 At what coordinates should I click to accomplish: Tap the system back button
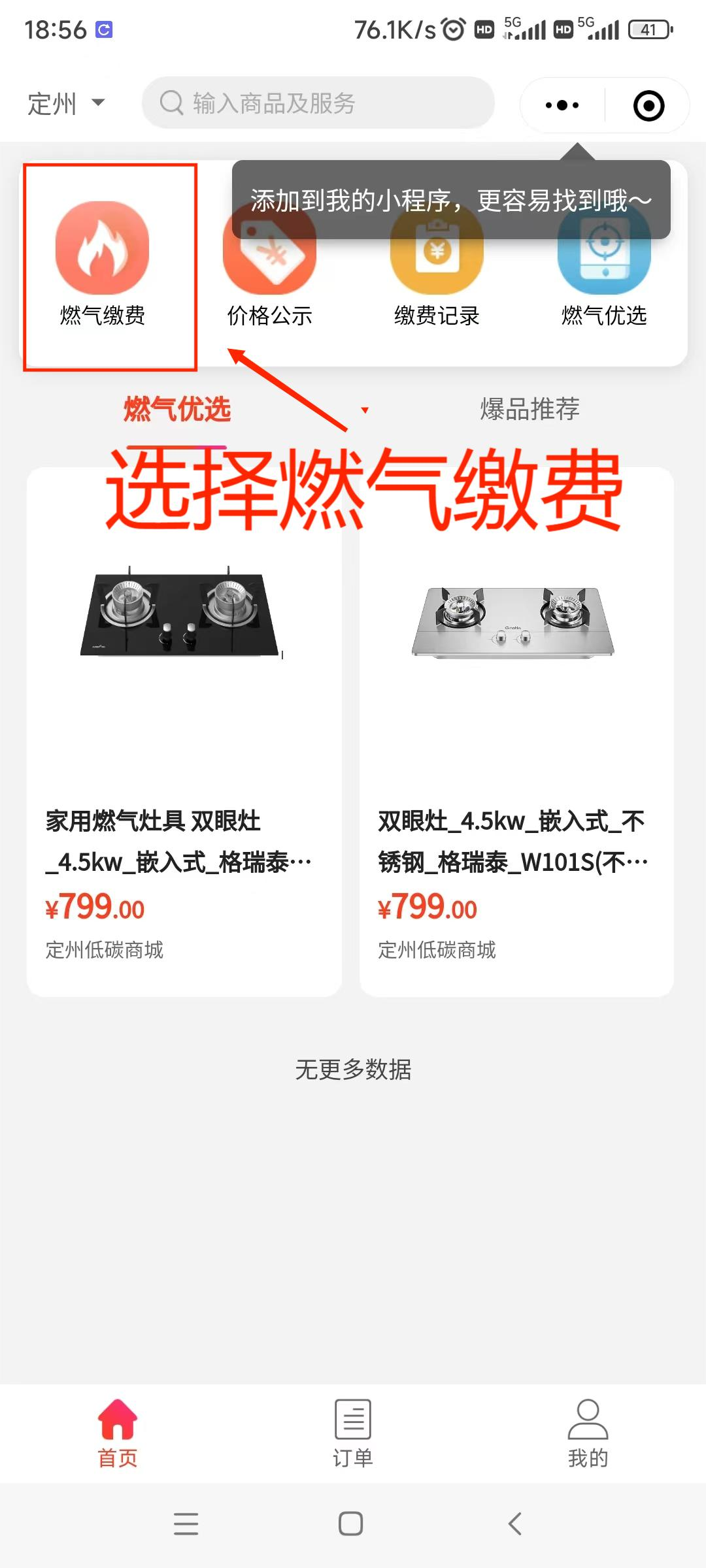point(515,1524)
